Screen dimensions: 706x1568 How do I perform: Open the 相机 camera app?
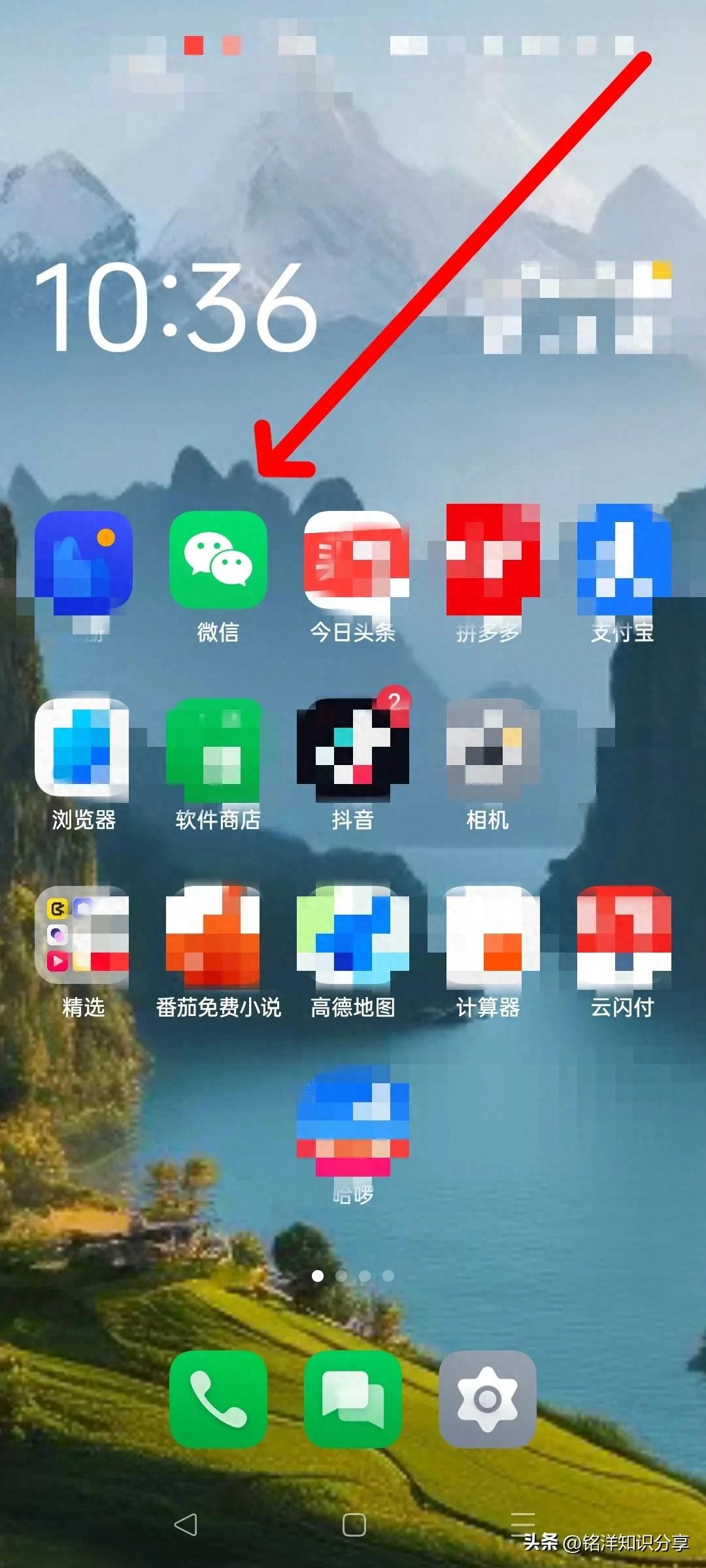(x=488, y=747)
